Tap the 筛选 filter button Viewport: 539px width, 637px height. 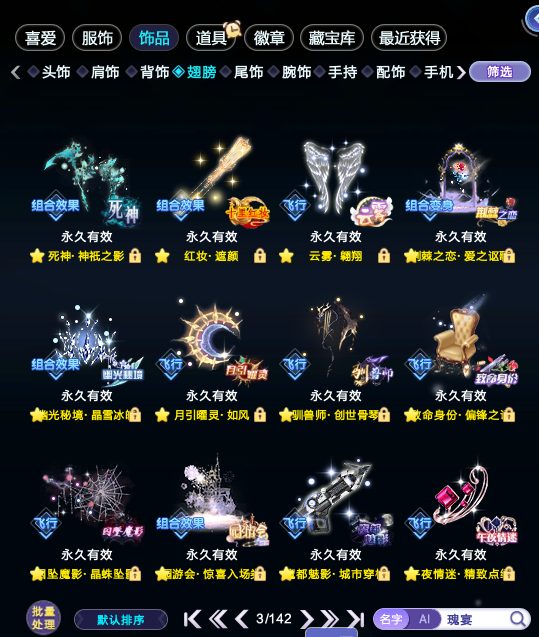[x=500, y=72]
